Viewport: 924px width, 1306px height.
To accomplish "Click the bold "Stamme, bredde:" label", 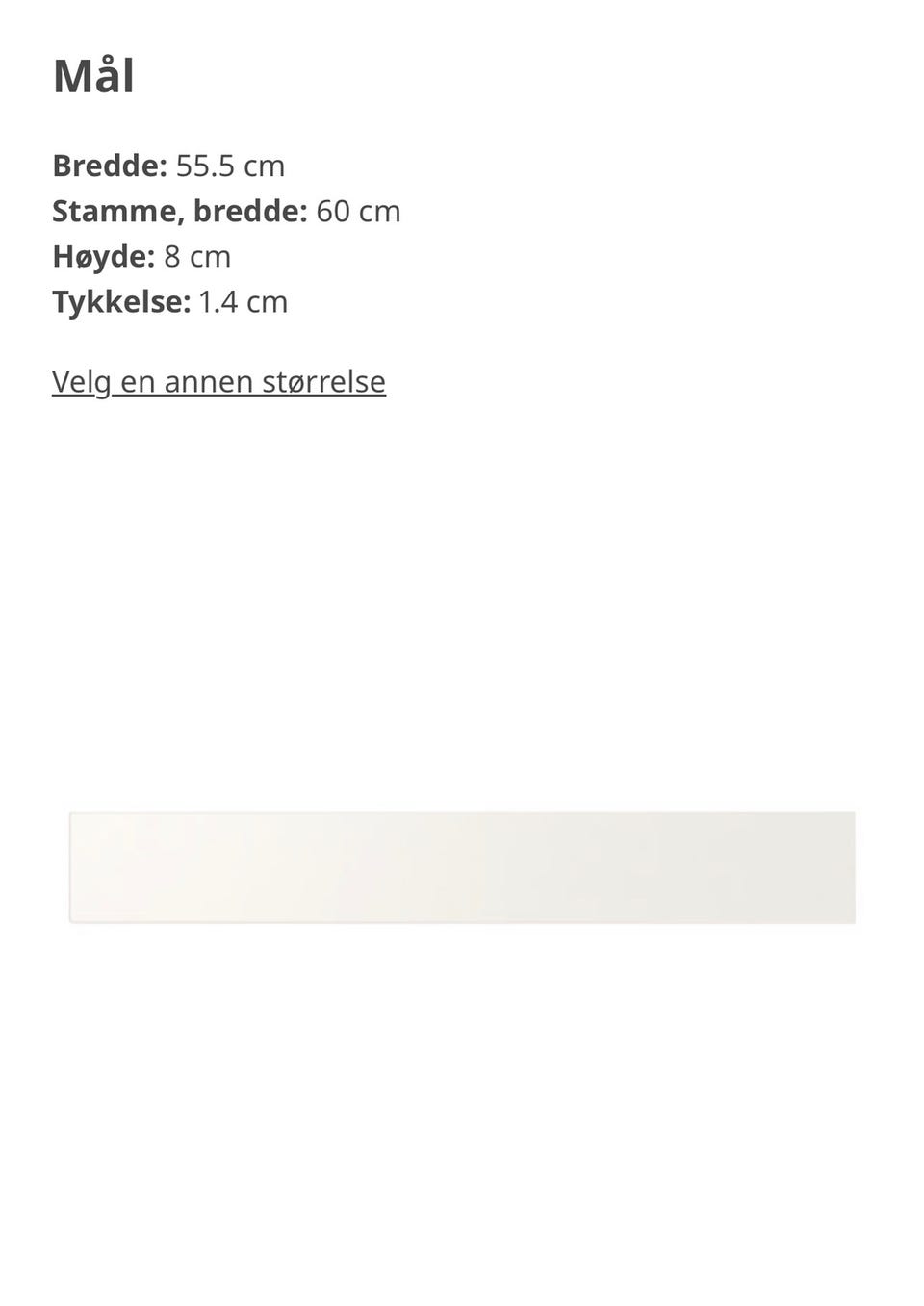I will click(x=179, y=211).
